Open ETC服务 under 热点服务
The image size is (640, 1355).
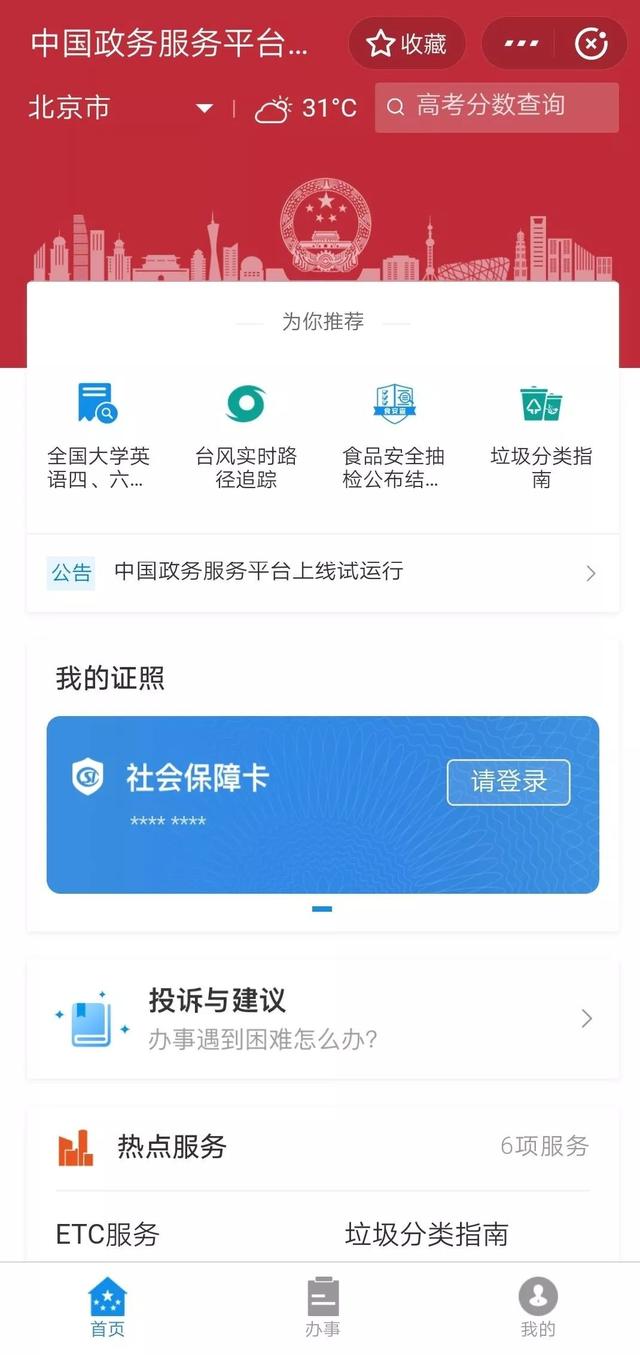point(108,1234)
